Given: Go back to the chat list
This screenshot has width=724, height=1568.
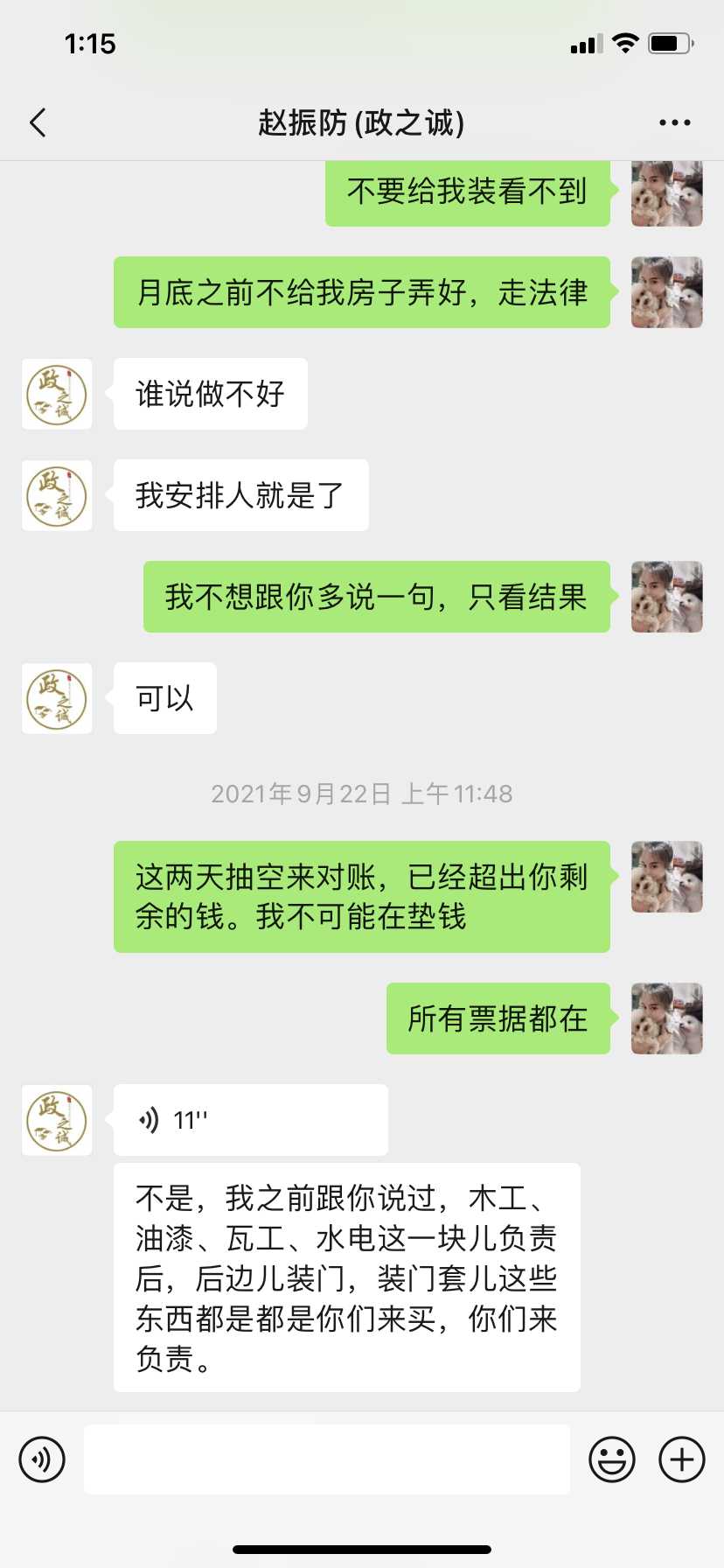Looking at the screenshot, I should click(38, 123).
